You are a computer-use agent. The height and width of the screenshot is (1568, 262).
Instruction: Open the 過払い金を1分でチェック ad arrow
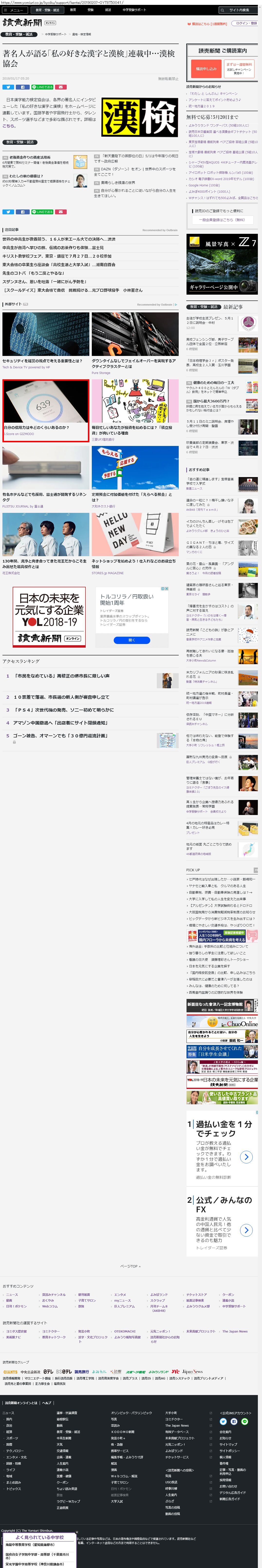246,1157
